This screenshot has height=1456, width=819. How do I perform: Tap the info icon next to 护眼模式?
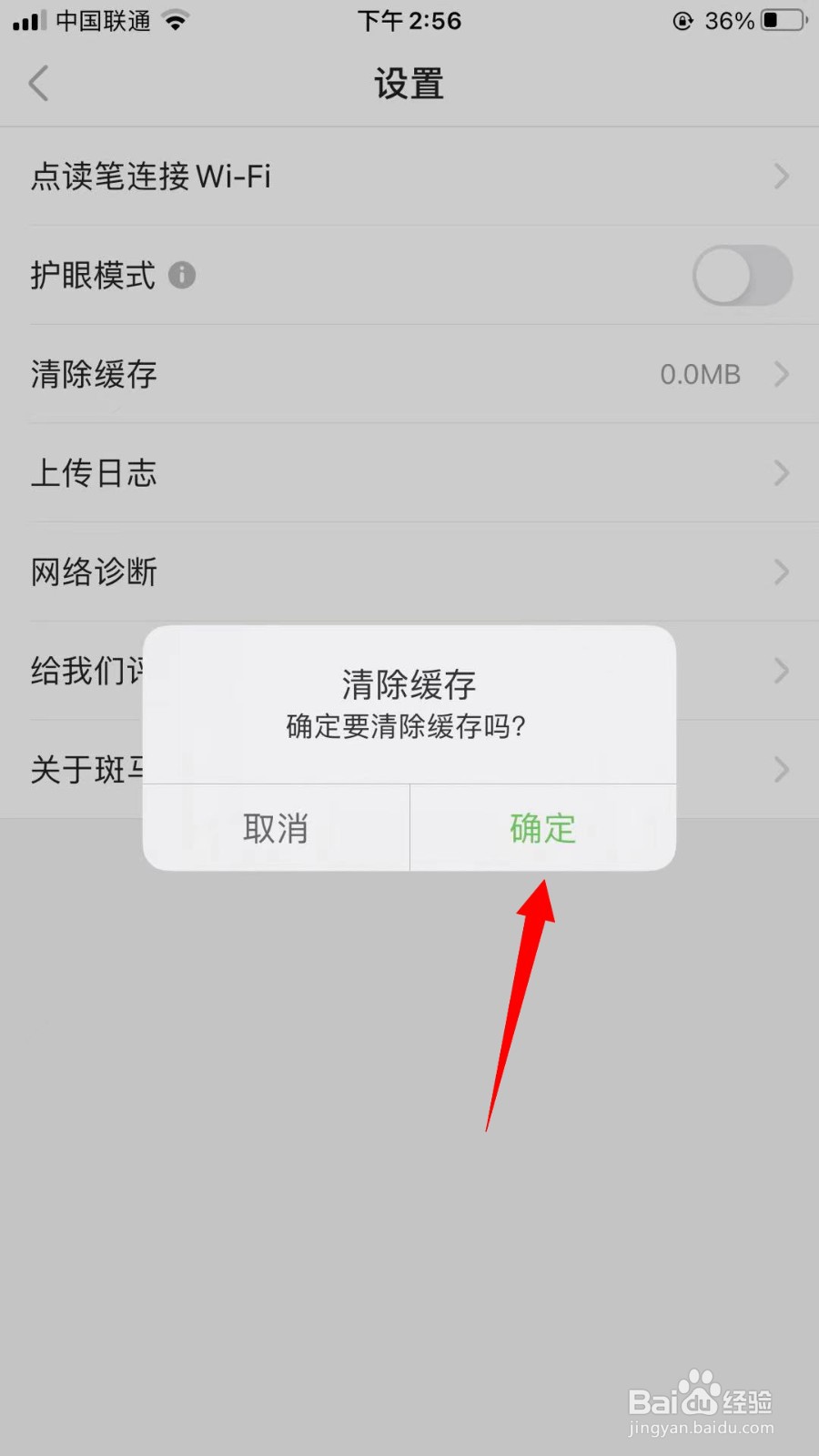182,275
